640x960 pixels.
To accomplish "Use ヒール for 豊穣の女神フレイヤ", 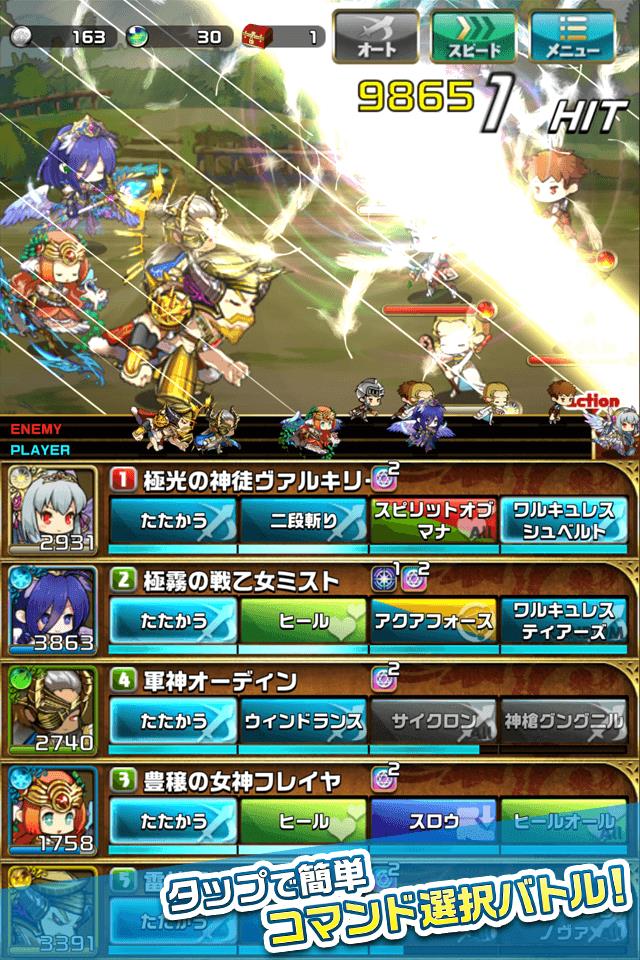I will point(304,822).
